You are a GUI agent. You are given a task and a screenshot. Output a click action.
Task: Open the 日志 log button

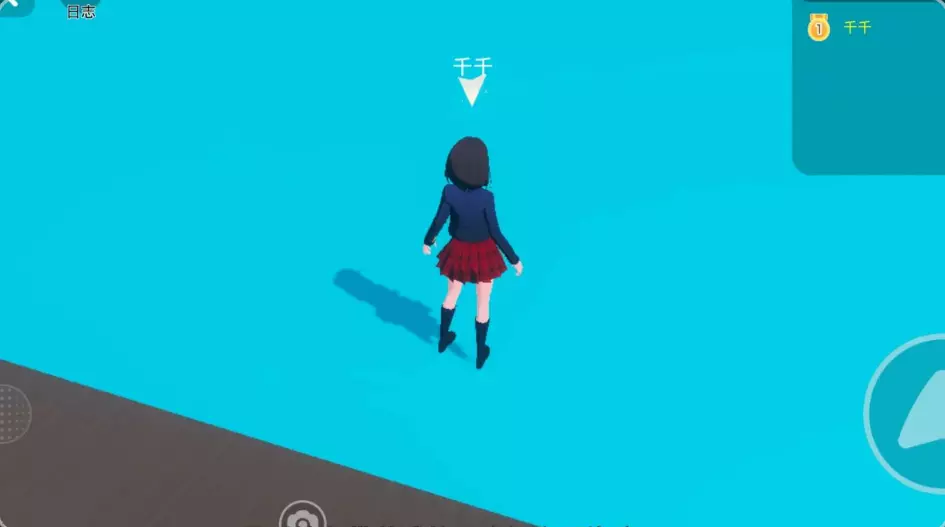(81, 11)
